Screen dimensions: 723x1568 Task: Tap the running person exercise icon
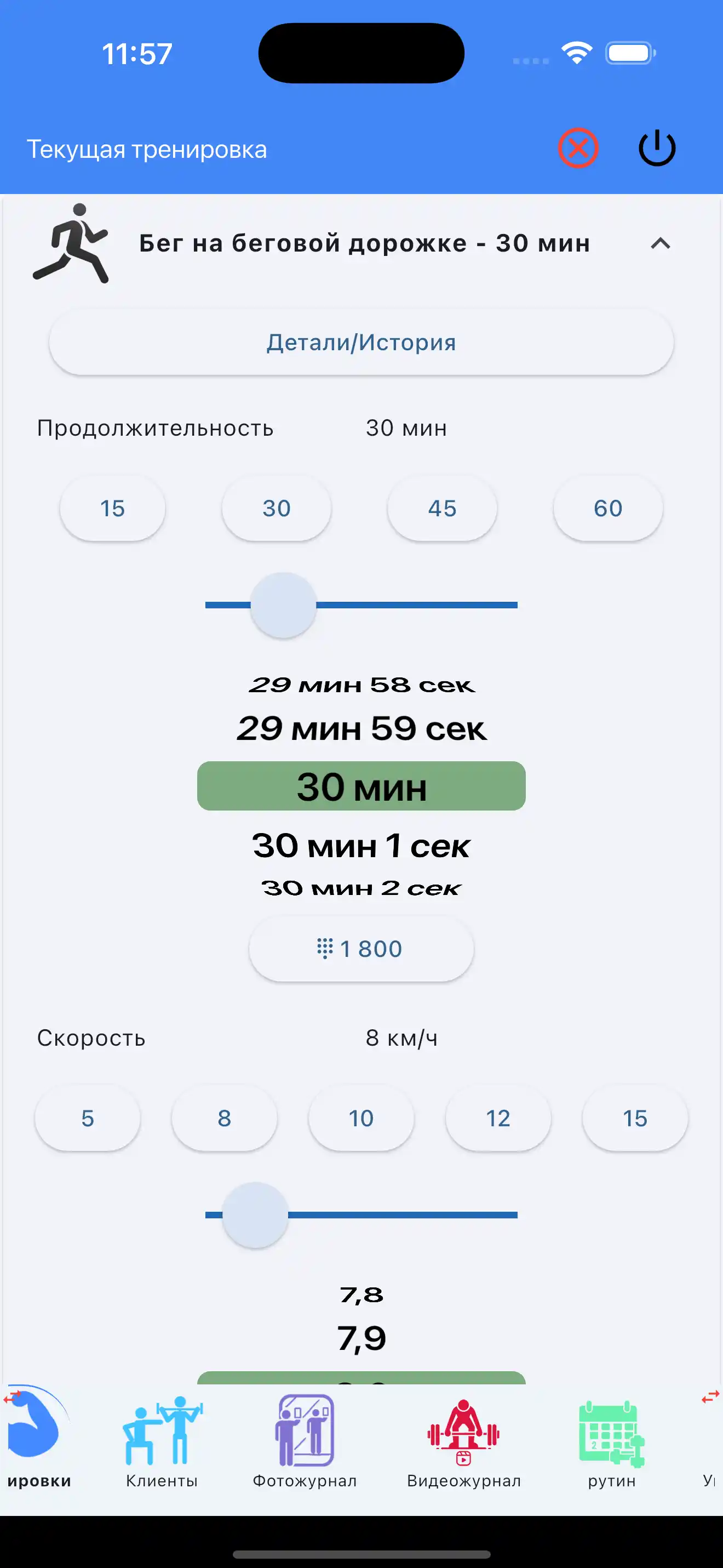click(x=73, y=243)
